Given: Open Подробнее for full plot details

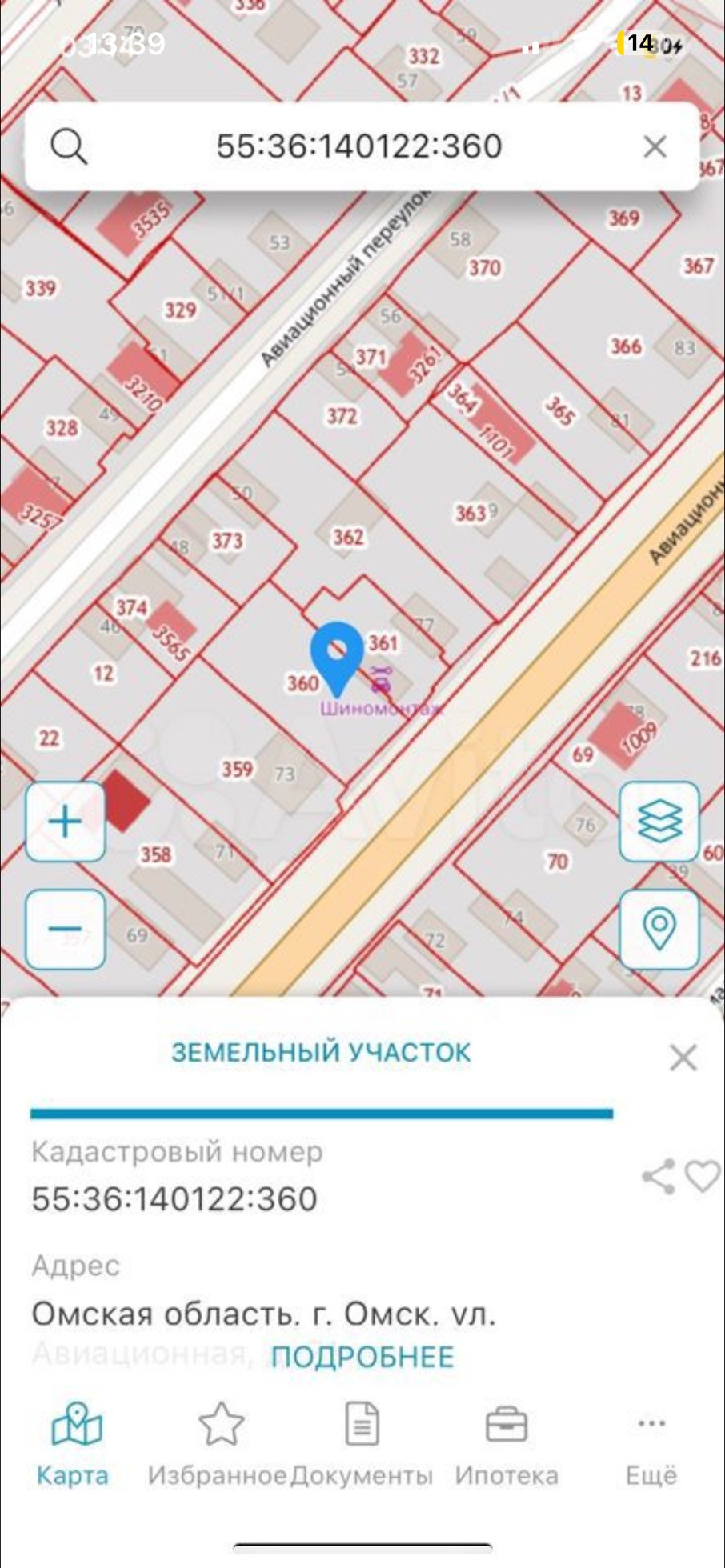Looking at the screenshot, I should tap(362, 1357).
